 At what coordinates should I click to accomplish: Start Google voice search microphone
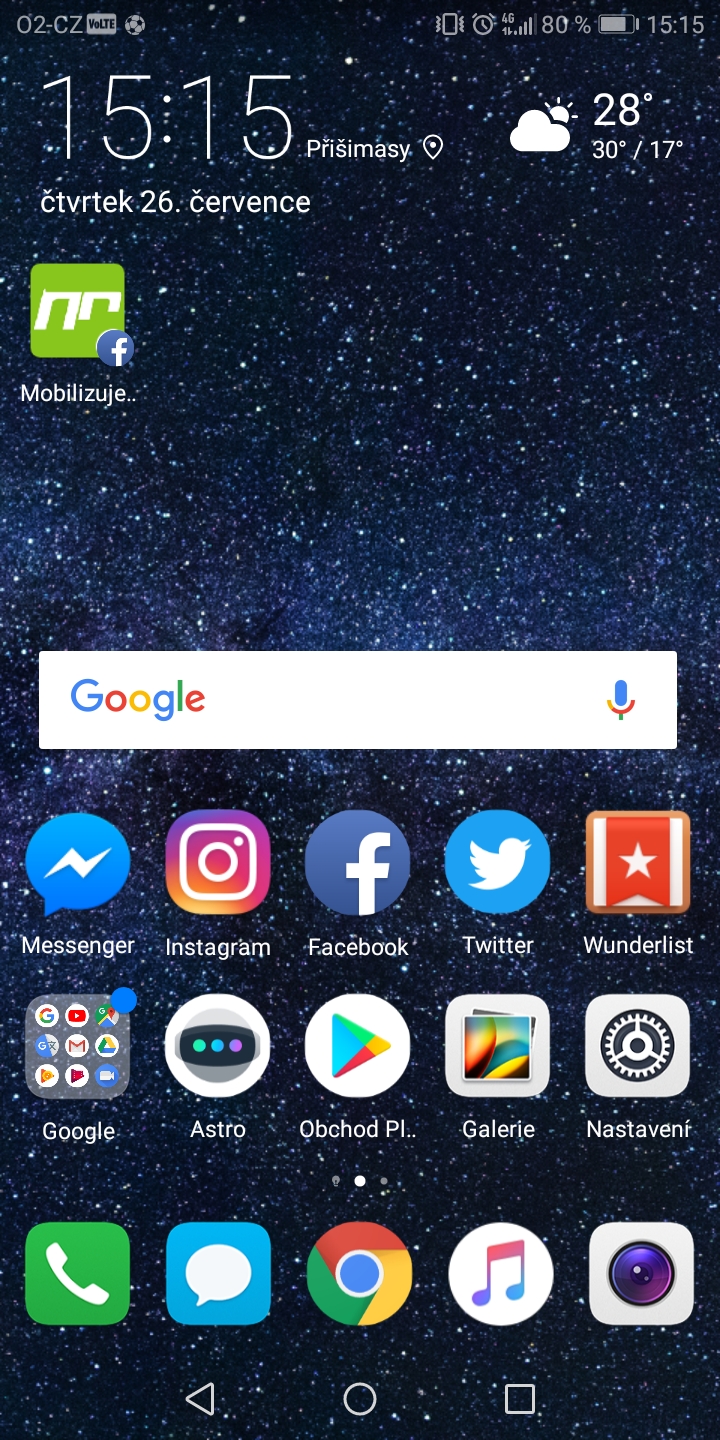621,700
